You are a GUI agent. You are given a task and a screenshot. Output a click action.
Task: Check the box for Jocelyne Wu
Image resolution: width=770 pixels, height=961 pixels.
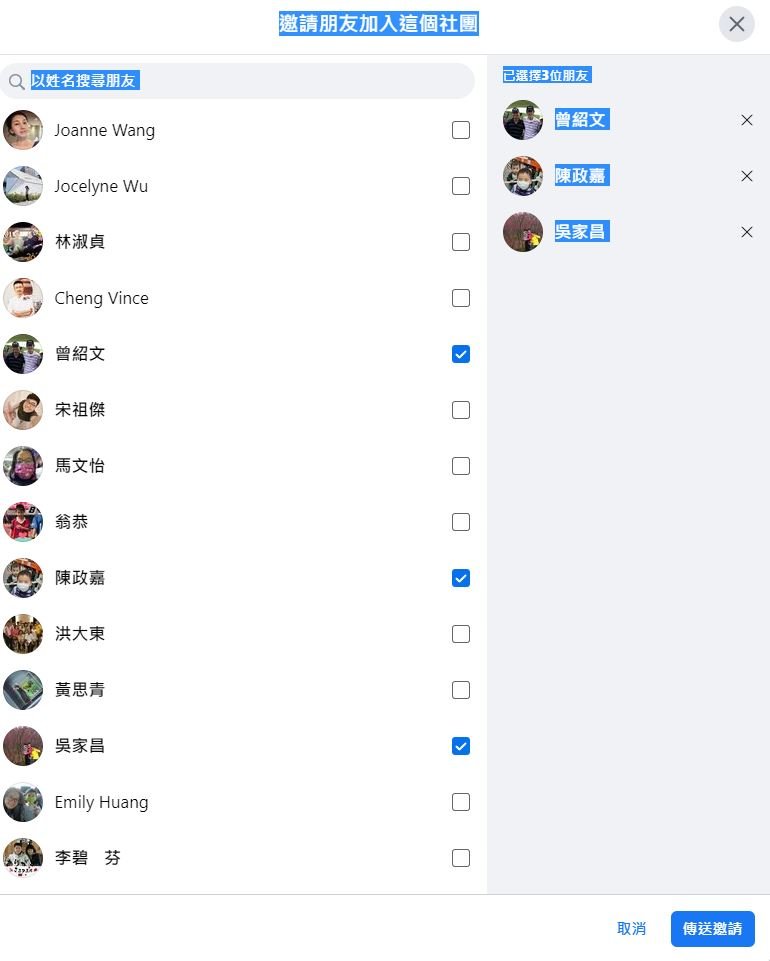click(x=461, y=186)
